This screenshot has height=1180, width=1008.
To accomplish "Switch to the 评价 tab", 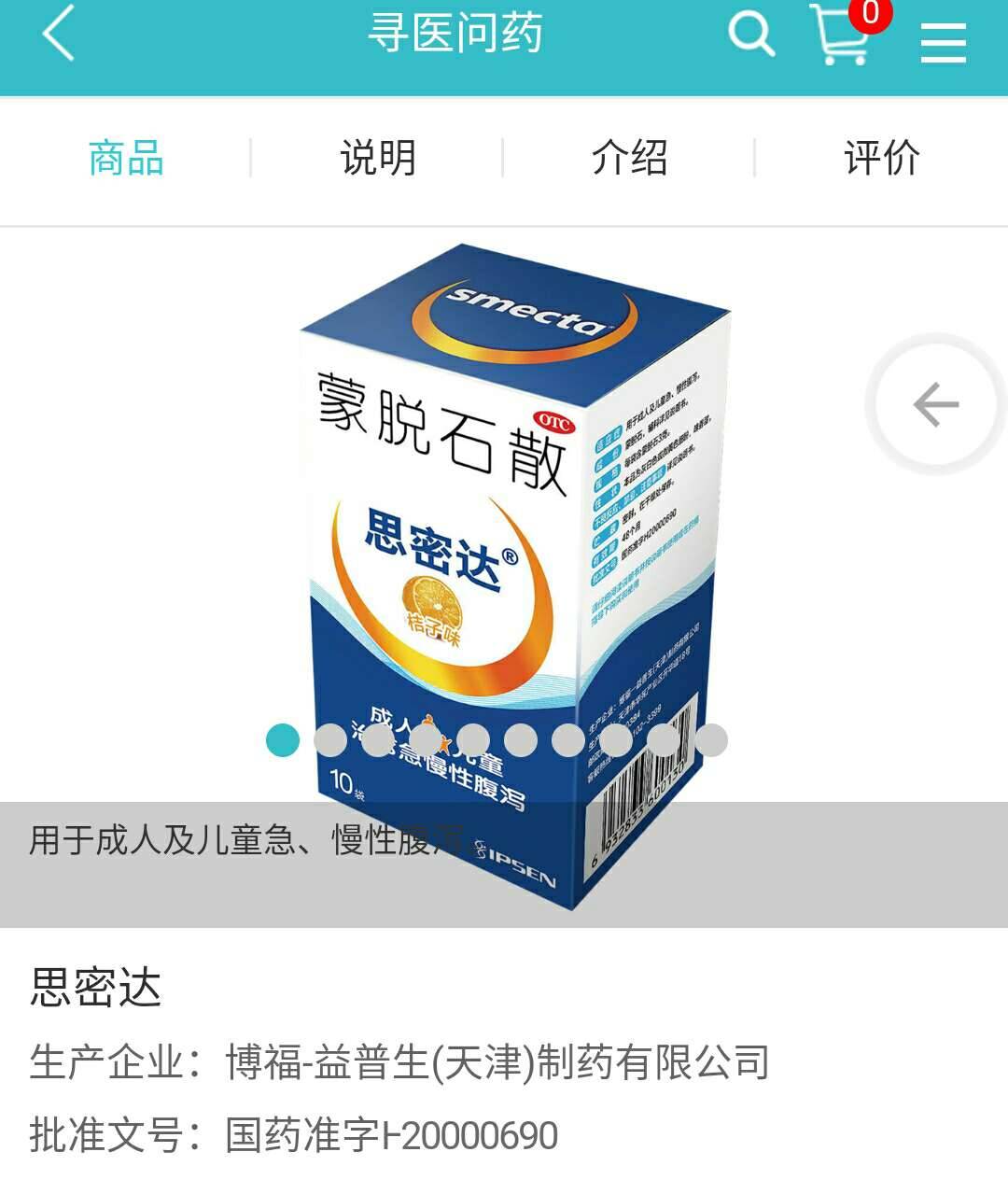I will pyautogui.click(x=881, y=158).
